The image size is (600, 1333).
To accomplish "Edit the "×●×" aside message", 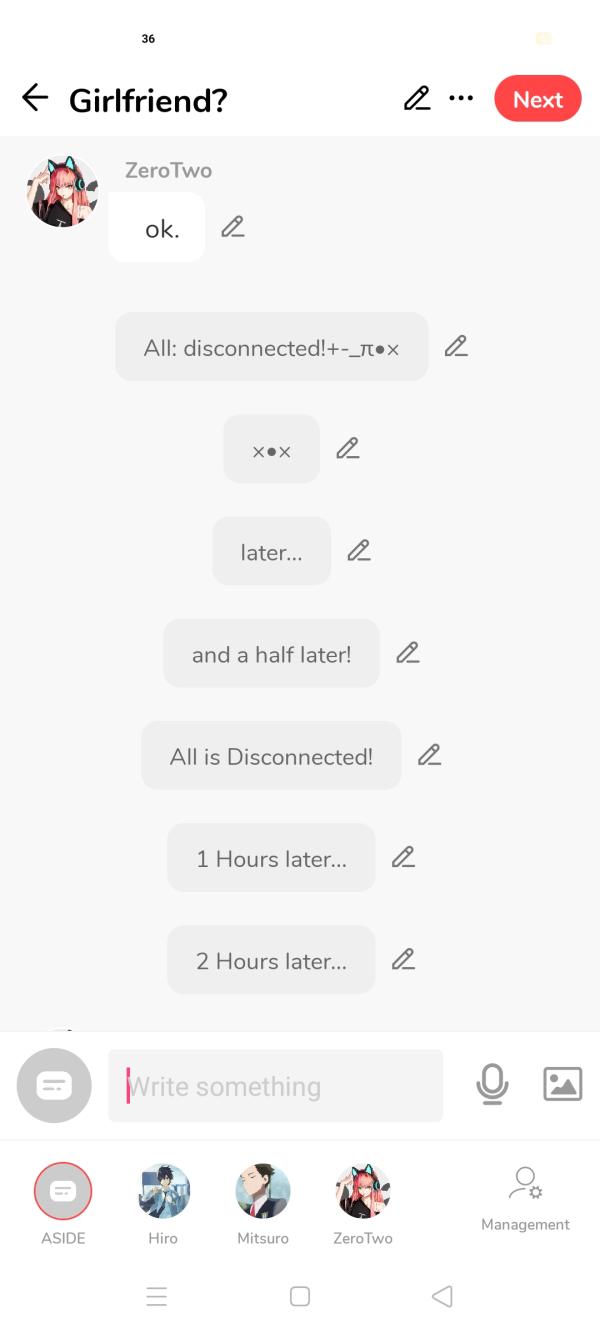I will [x=347, y=449].
